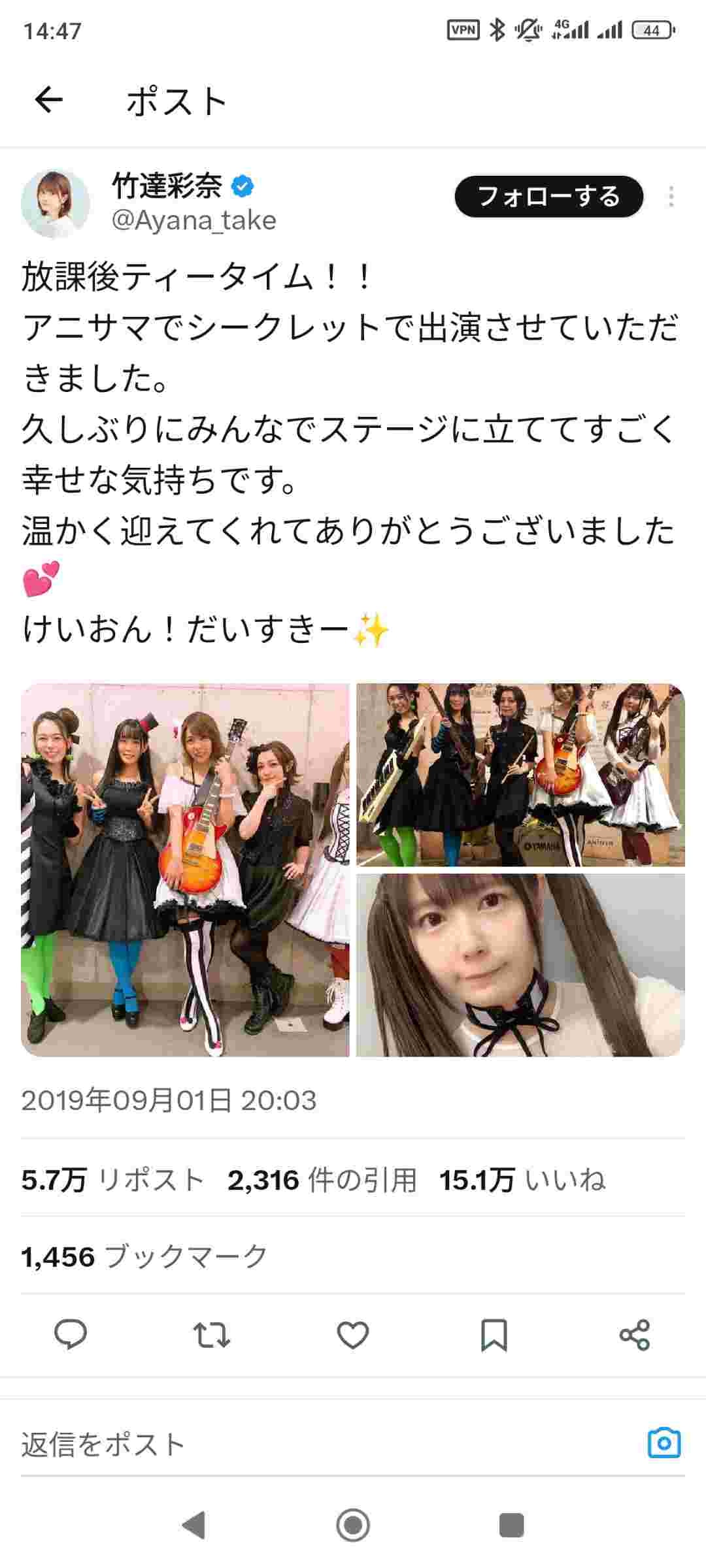Like this post with the heart
Viewport: 706px width, 1568px height.
click(353, 1335)
